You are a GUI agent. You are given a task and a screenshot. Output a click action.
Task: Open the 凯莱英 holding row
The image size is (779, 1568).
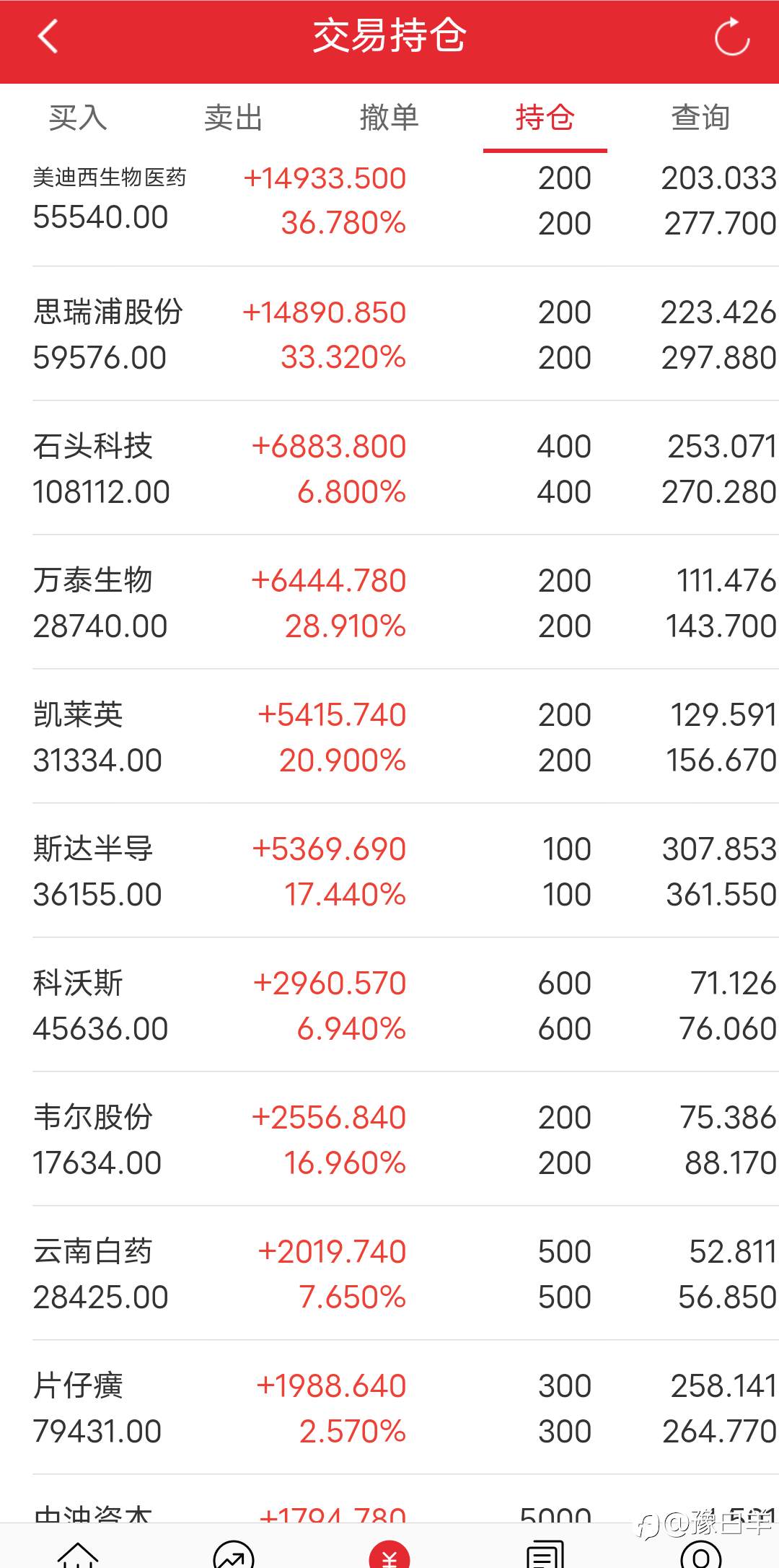tap(389, 737)
